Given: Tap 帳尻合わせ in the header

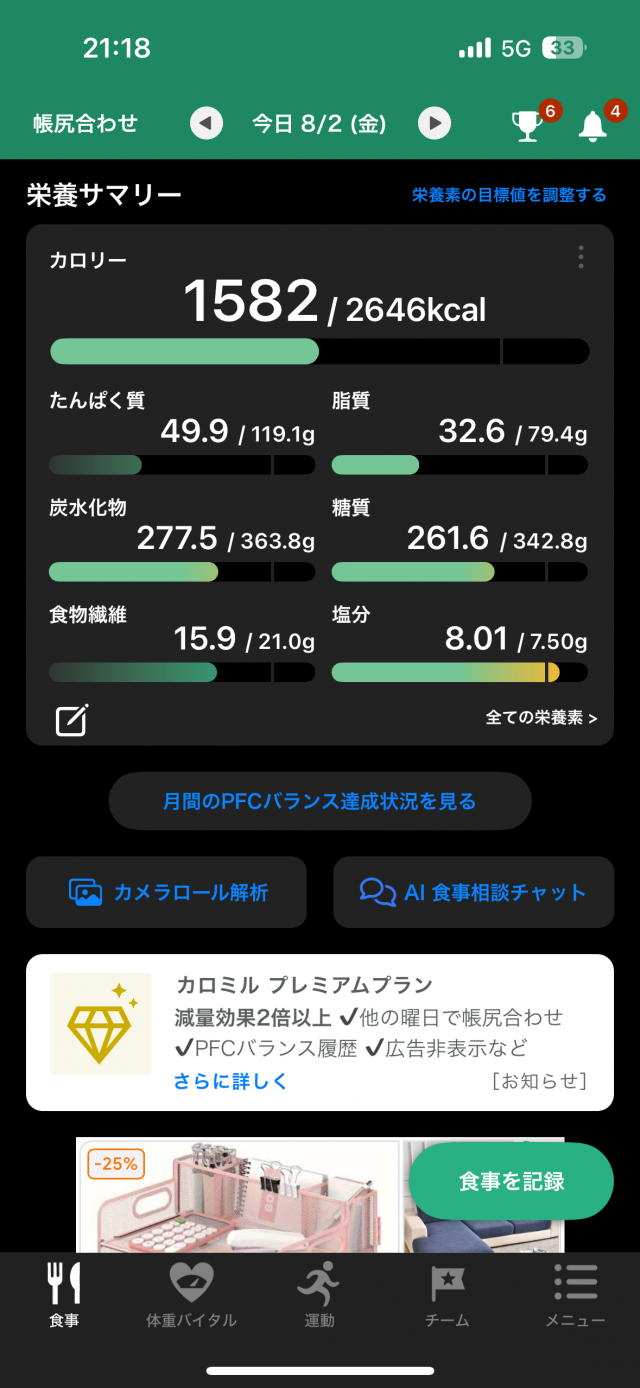Looking at the screenshot, I should click(x=85, y=124).
